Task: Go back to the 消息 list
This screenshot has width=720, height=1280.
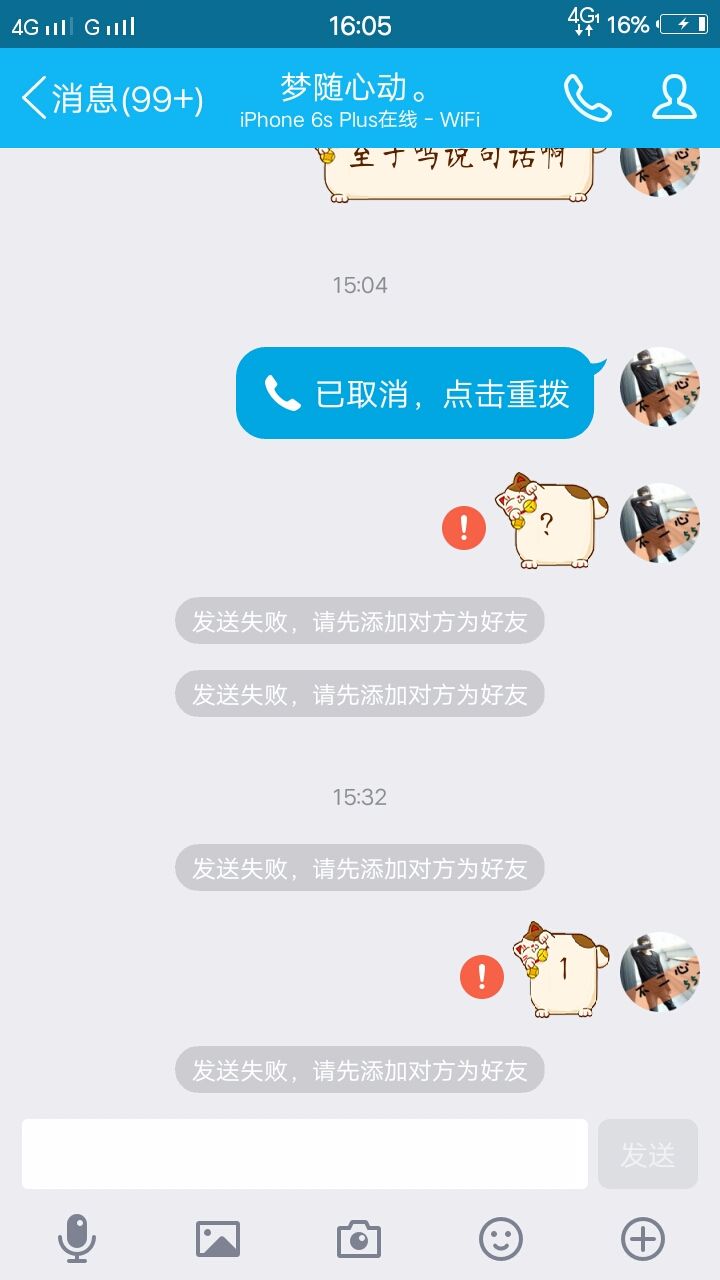Action: point(112,99)
